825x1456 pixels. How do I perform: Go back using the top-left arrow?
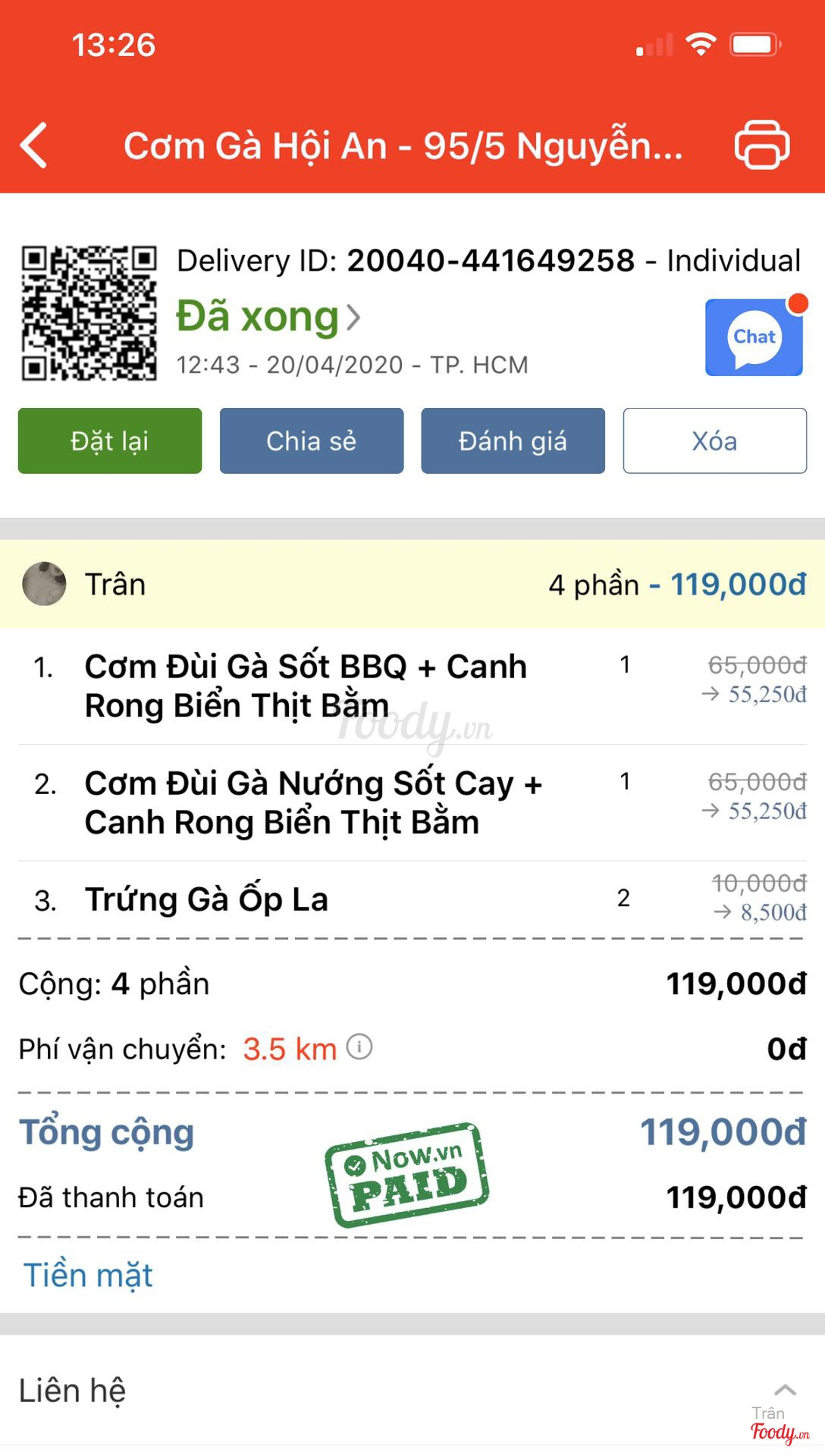34,145
